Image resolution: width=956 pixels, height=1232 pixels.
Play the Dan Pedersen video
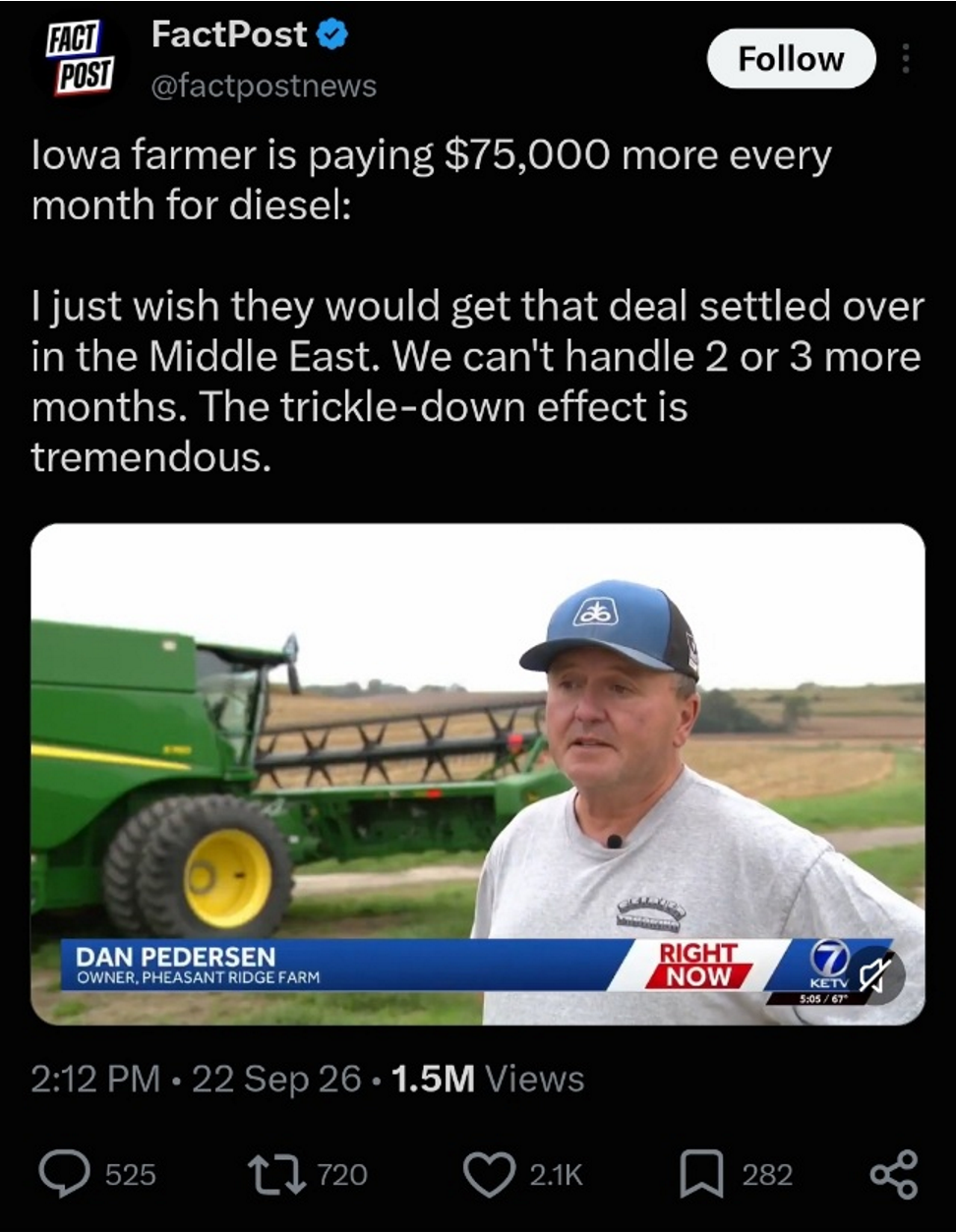coord(478,775)
